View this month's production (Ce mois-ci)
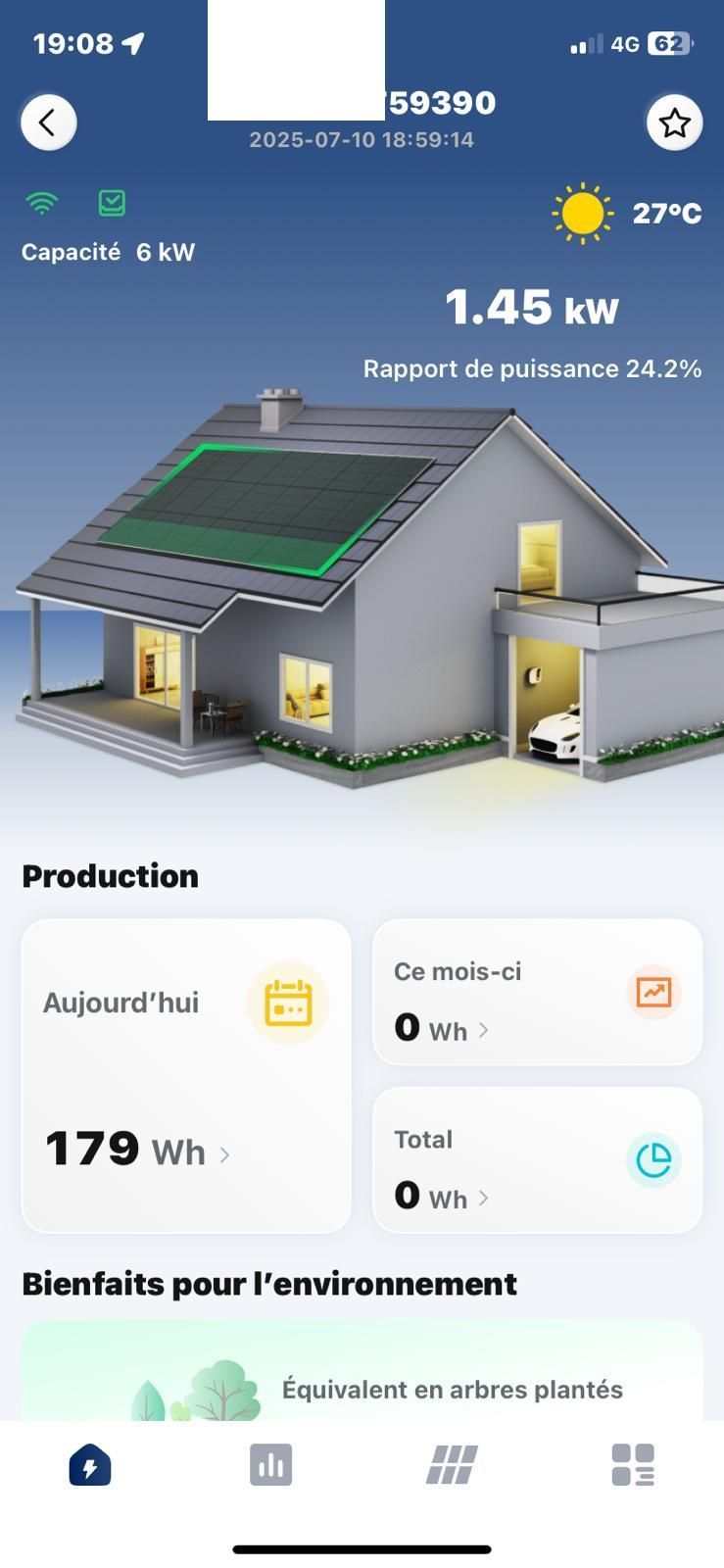The height and width of the screenshot is (1568, 724). coord(537,992)
